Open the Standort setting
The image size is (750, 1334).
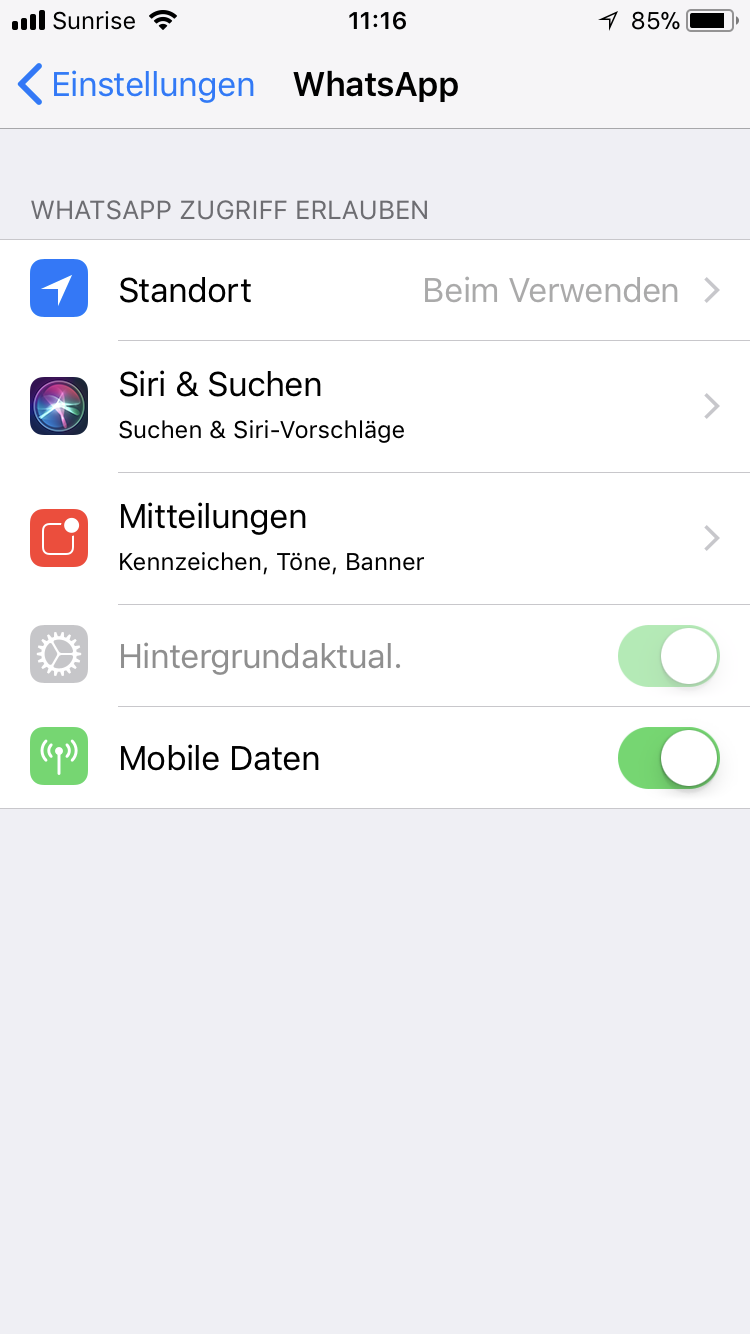click(375, 290)
